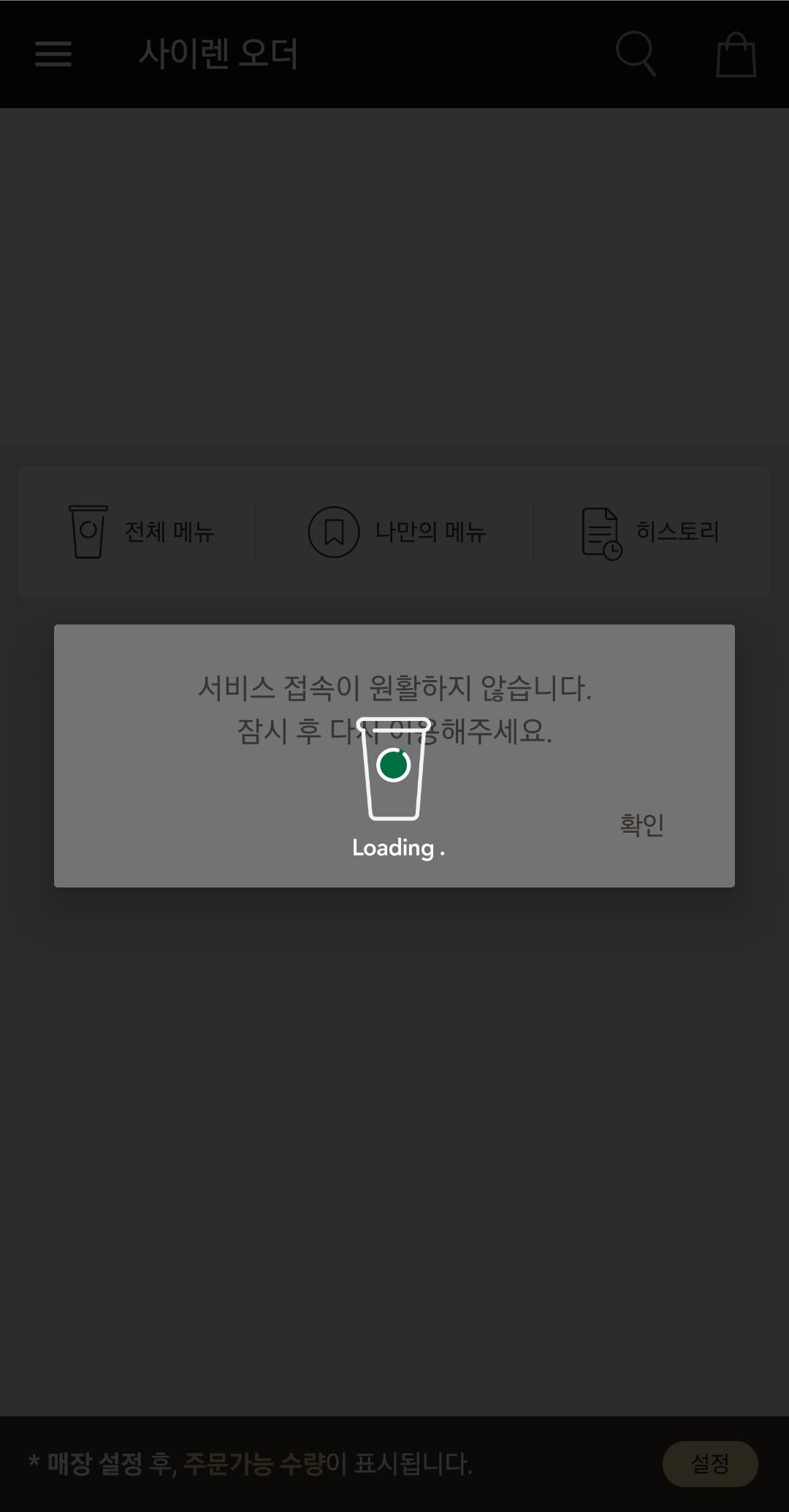Open 전체 메뉴 (all menu)
Viewport: 789px width, 1512px height.
click(x=141, y=532)
